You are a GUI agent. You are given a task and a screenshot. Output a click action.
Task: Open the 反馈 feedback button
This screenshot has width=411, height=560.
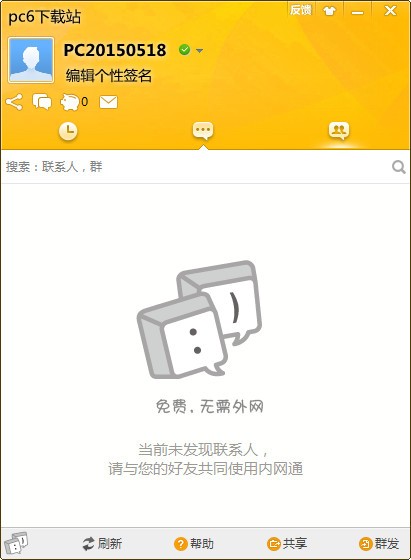point(300,10)
